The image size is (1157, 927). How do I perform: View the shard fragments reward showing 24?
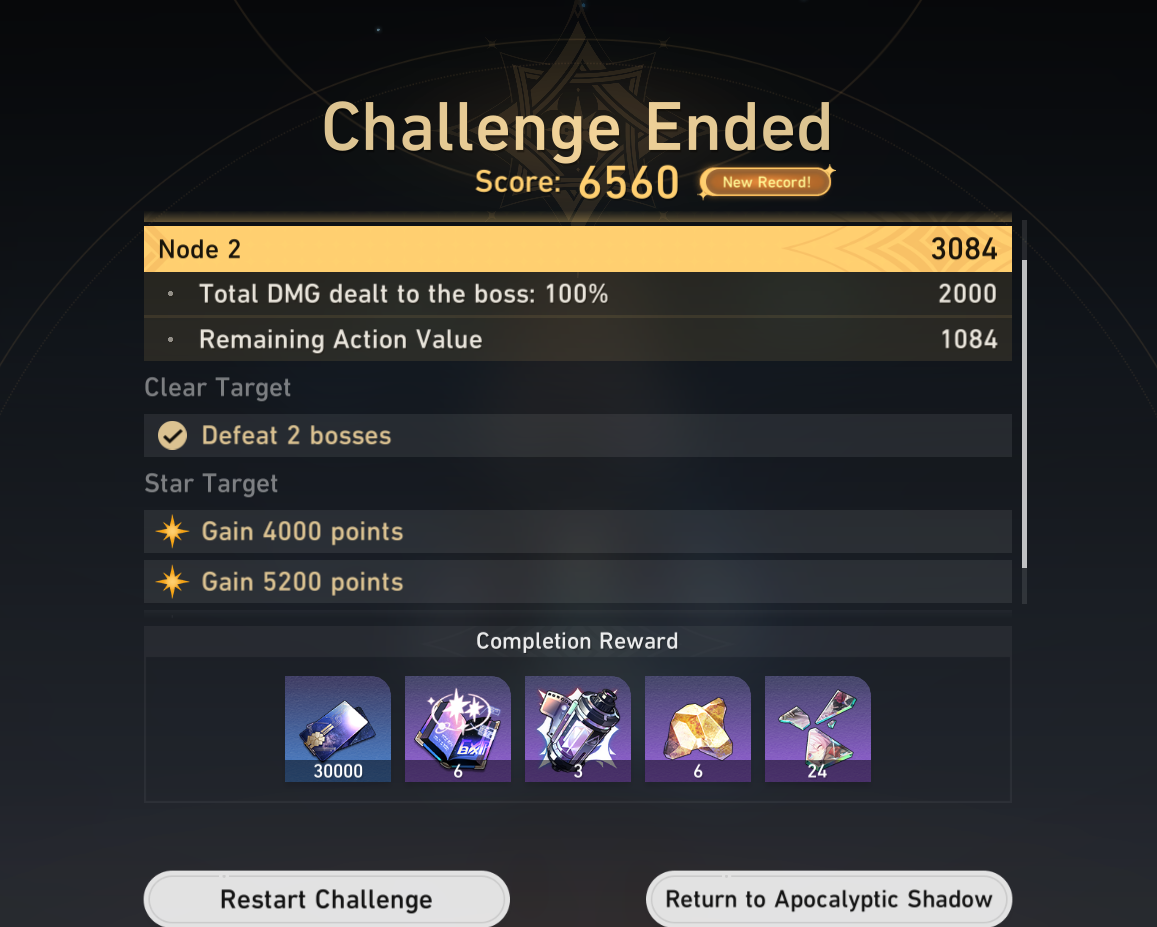click(818, 729)
